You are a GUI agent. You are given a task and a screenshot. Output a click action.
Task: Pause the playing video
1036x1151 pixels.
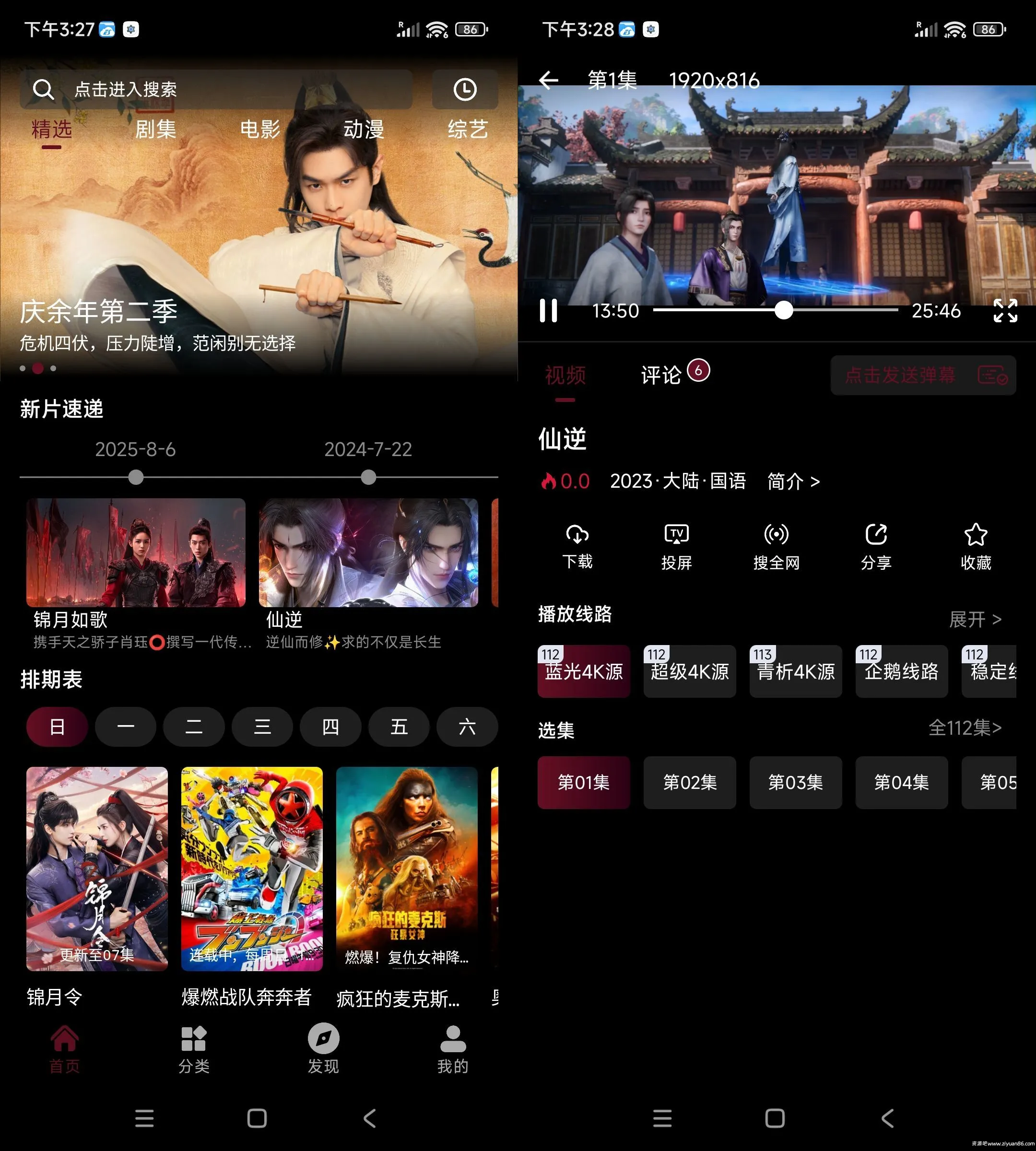click(x=548, y=311)
